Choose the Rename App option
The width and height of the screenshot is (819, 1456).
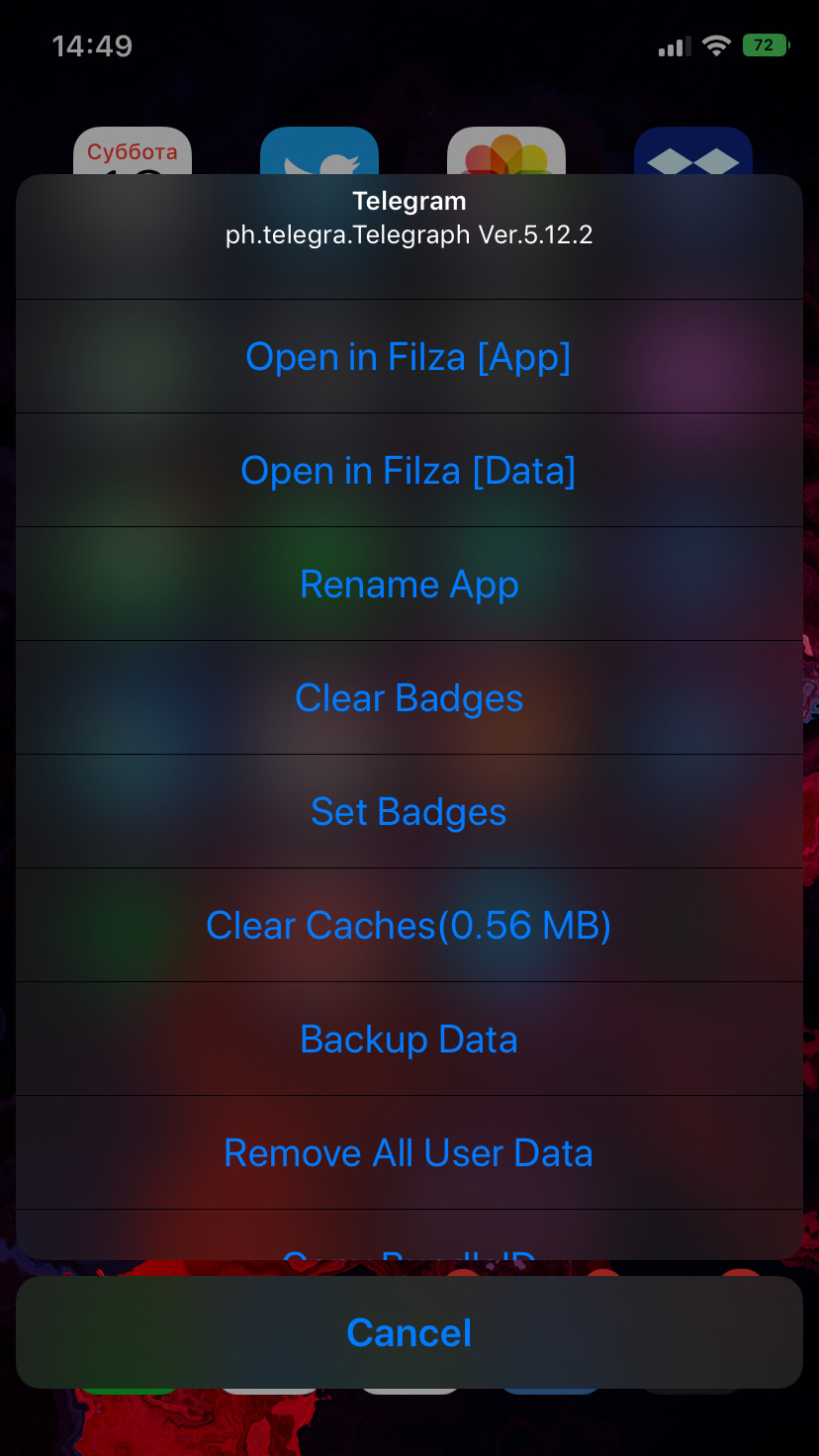[x=409, y=584]
